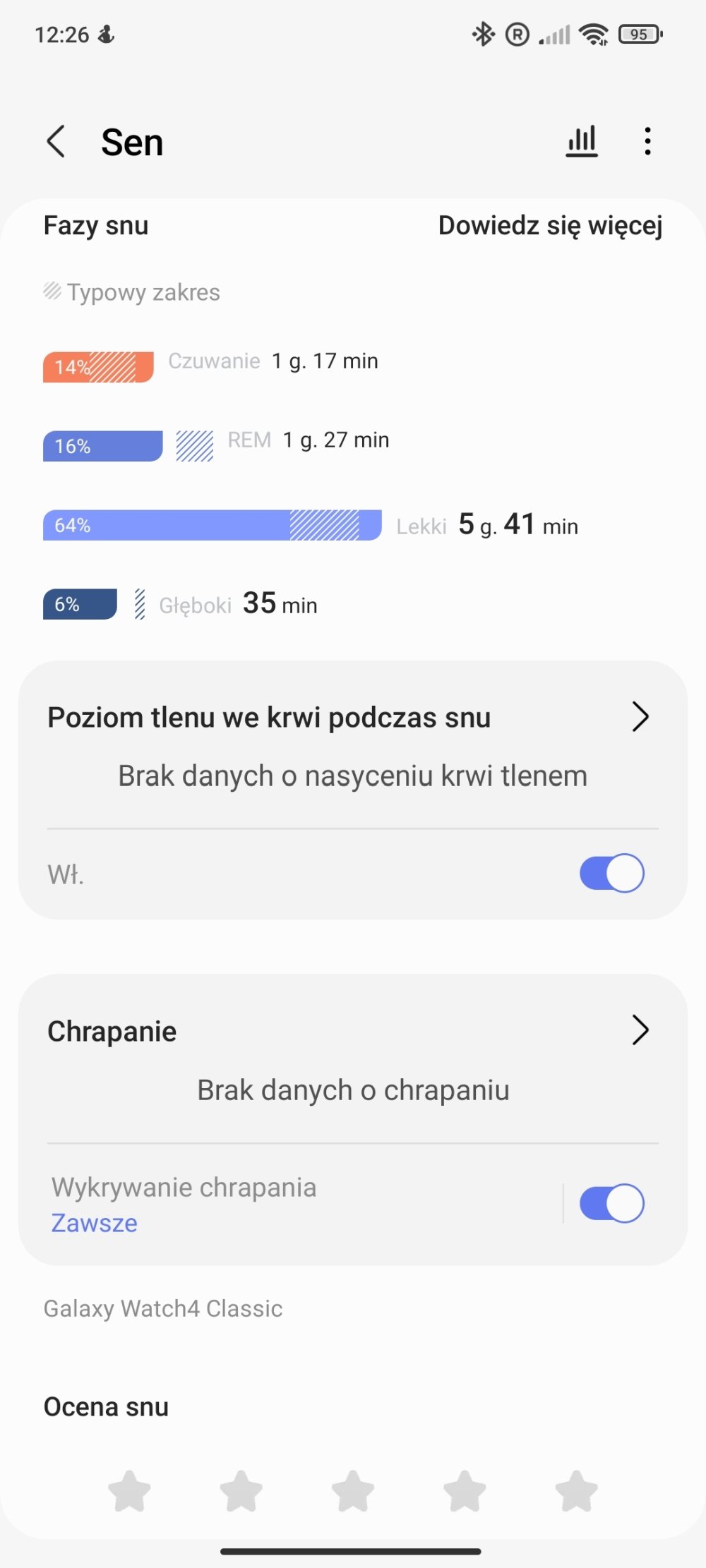Open the Chrapanie details
Viewport: 706px width, 1568px height.
[352, 1059]
